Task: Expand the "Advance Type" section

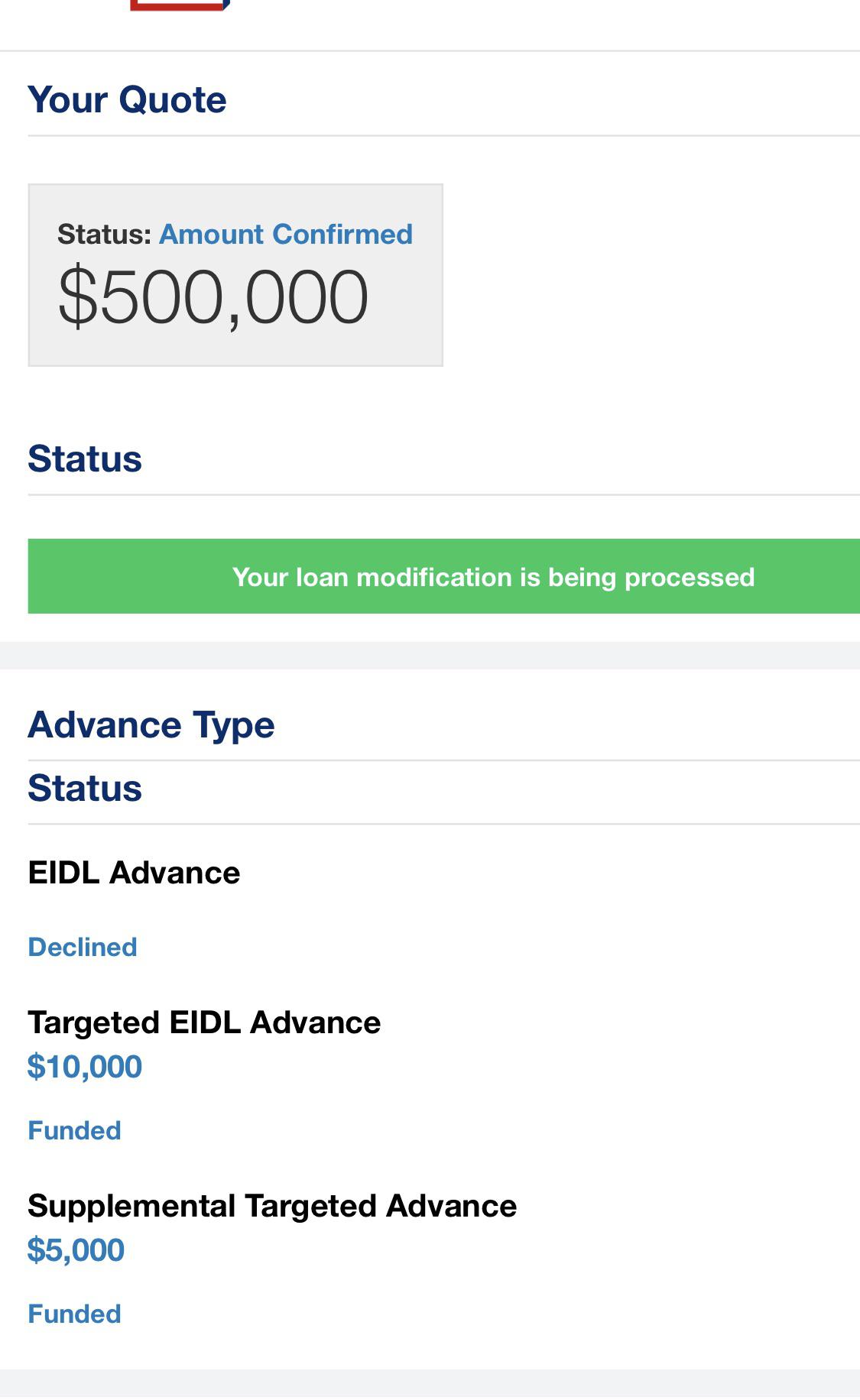Action: (151, 724)
